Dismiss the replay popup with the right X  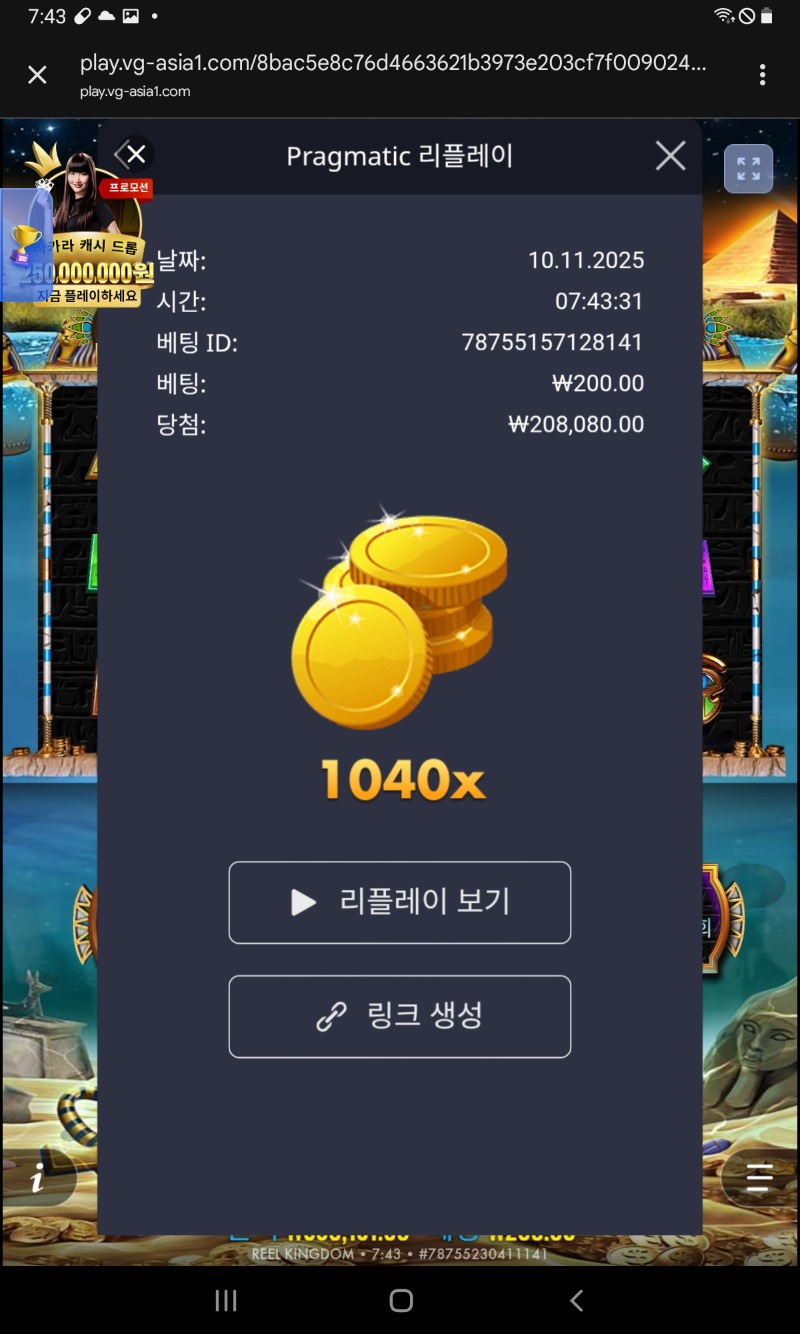[669, 155]
